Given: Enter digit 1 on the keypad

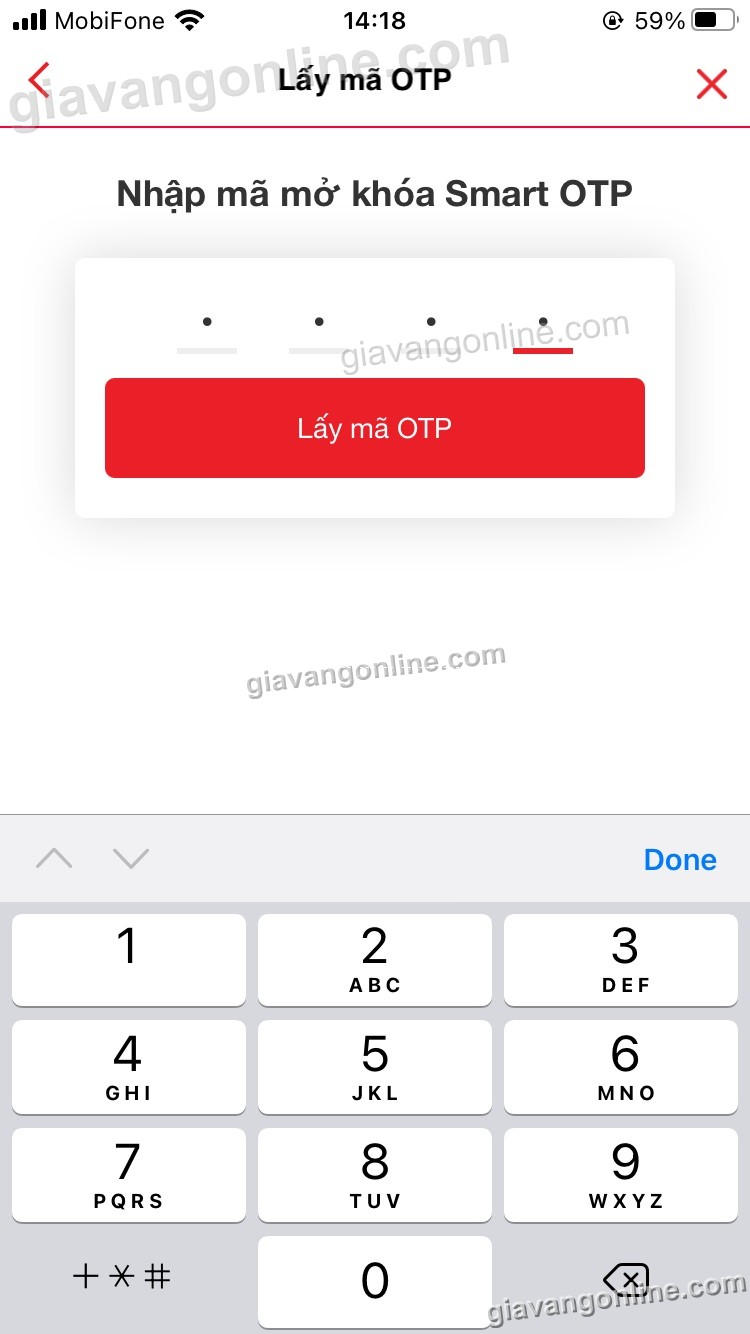Looking at the screenshot, I should 128,959.
